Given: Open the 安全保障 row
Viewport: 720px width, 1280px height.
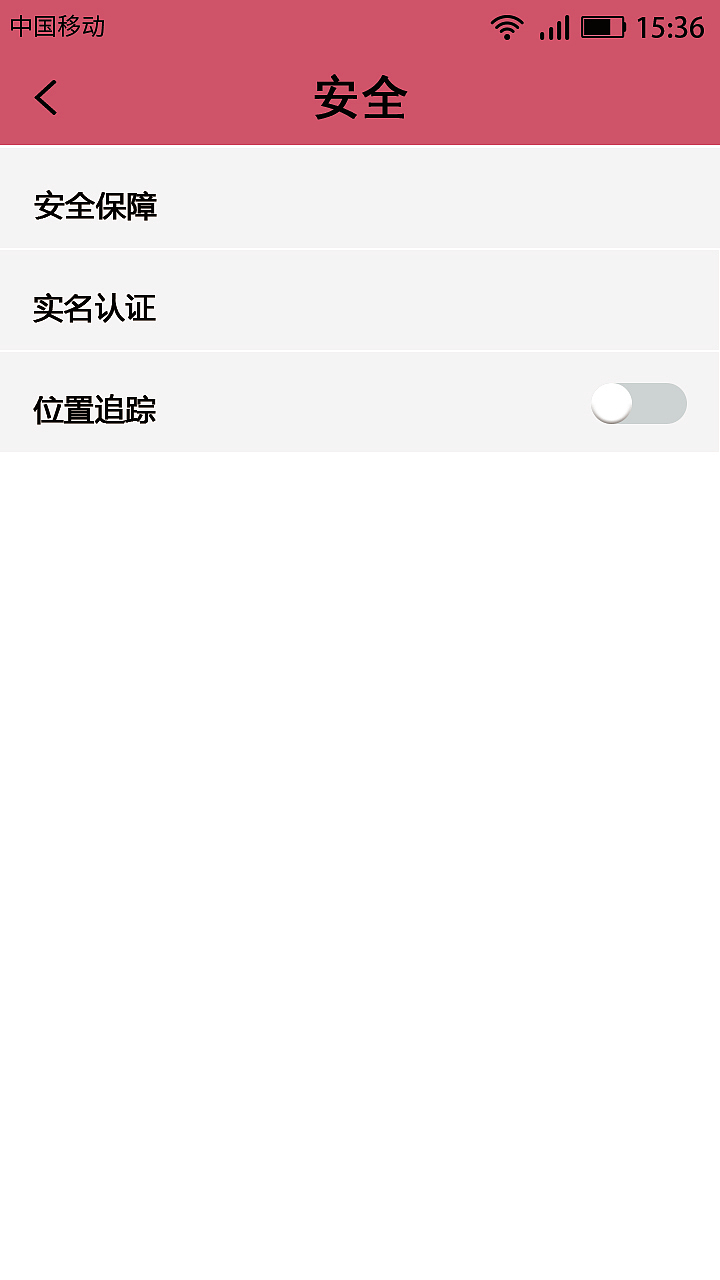Looking at the screenshot, I should click(359, 206).
